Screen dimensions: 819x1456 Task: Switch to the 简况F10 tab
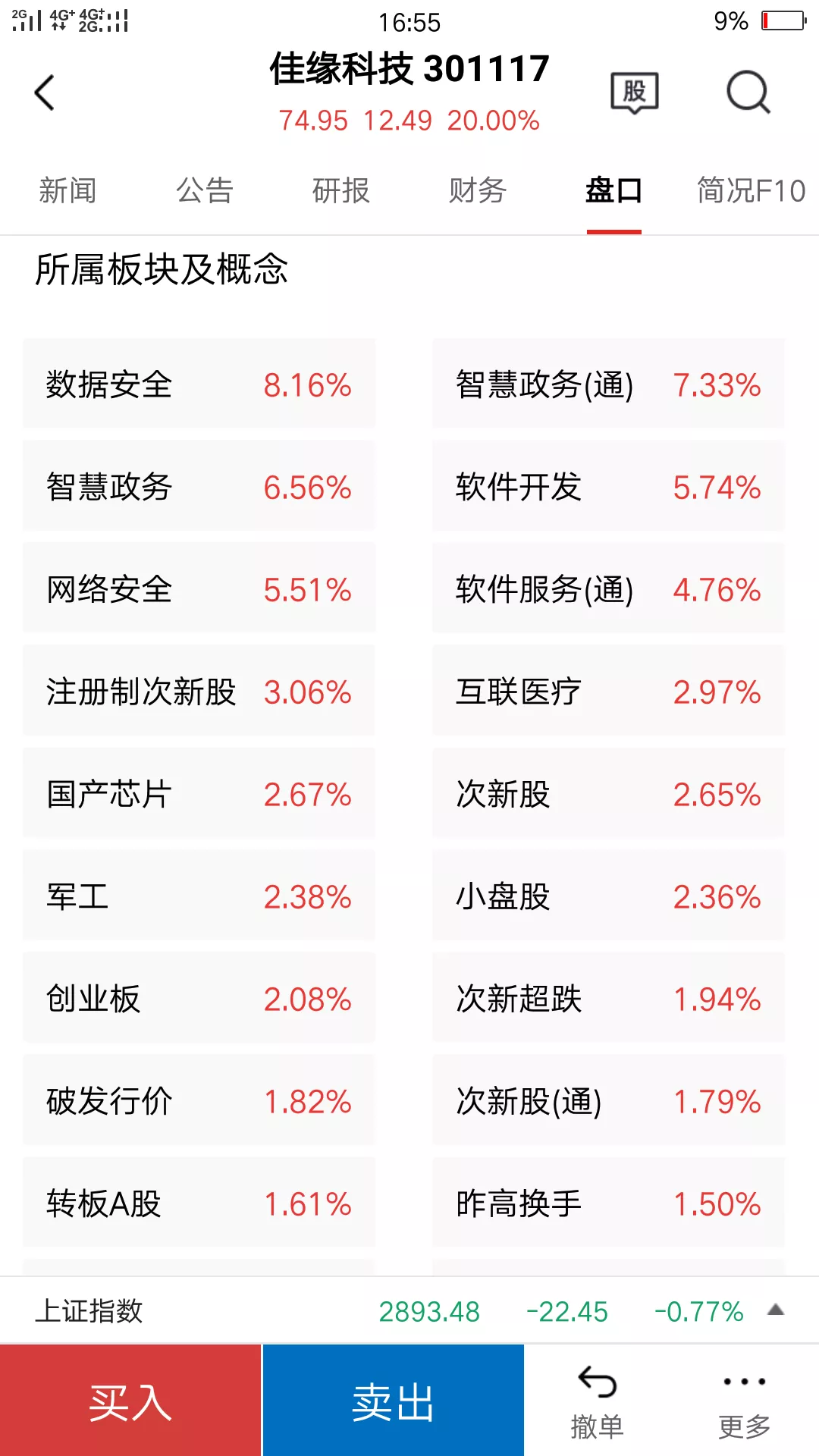click(x=751, y=190)
